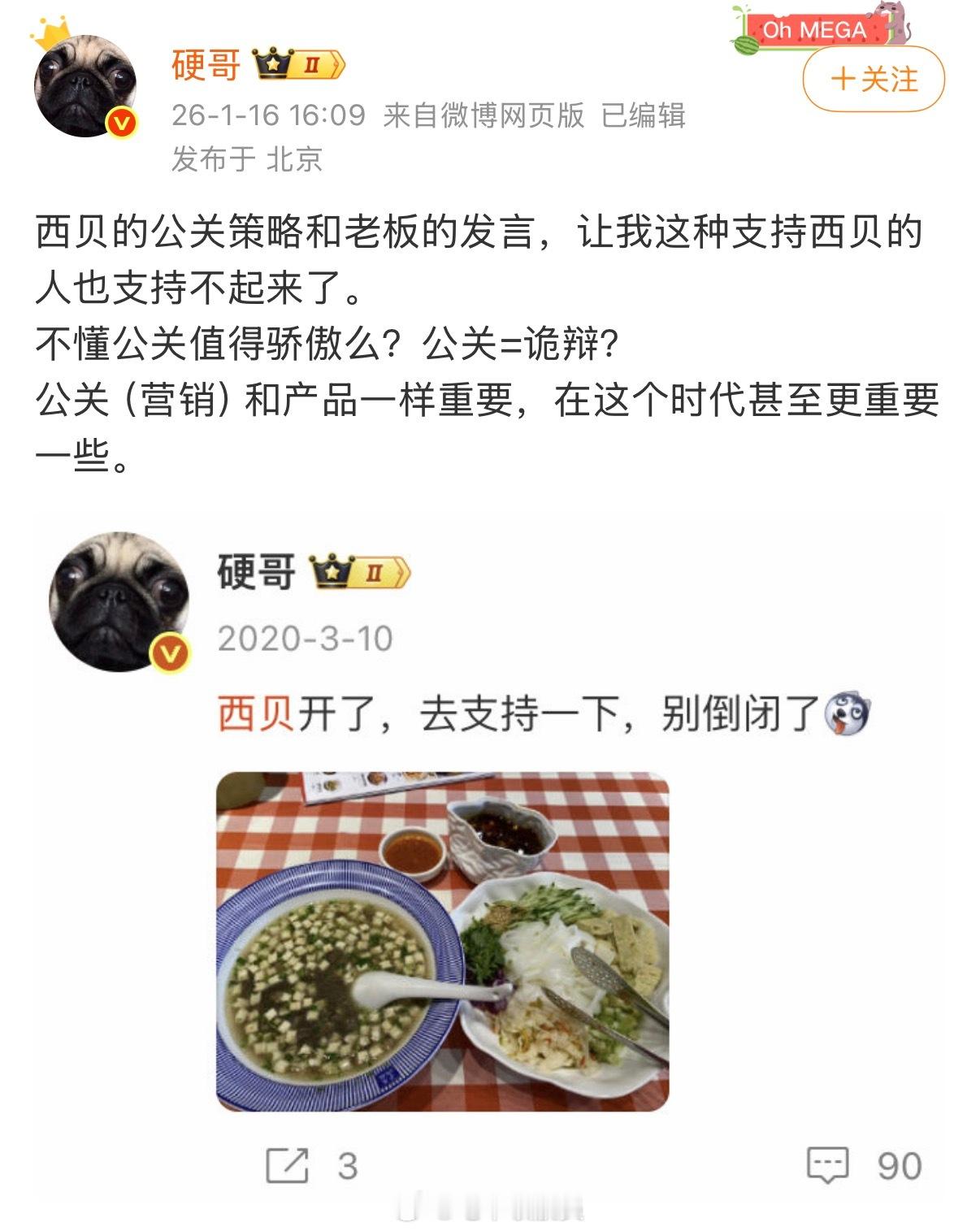
Task: Click the username 硬哥 in the post header
Action: [x=203, y=67]
